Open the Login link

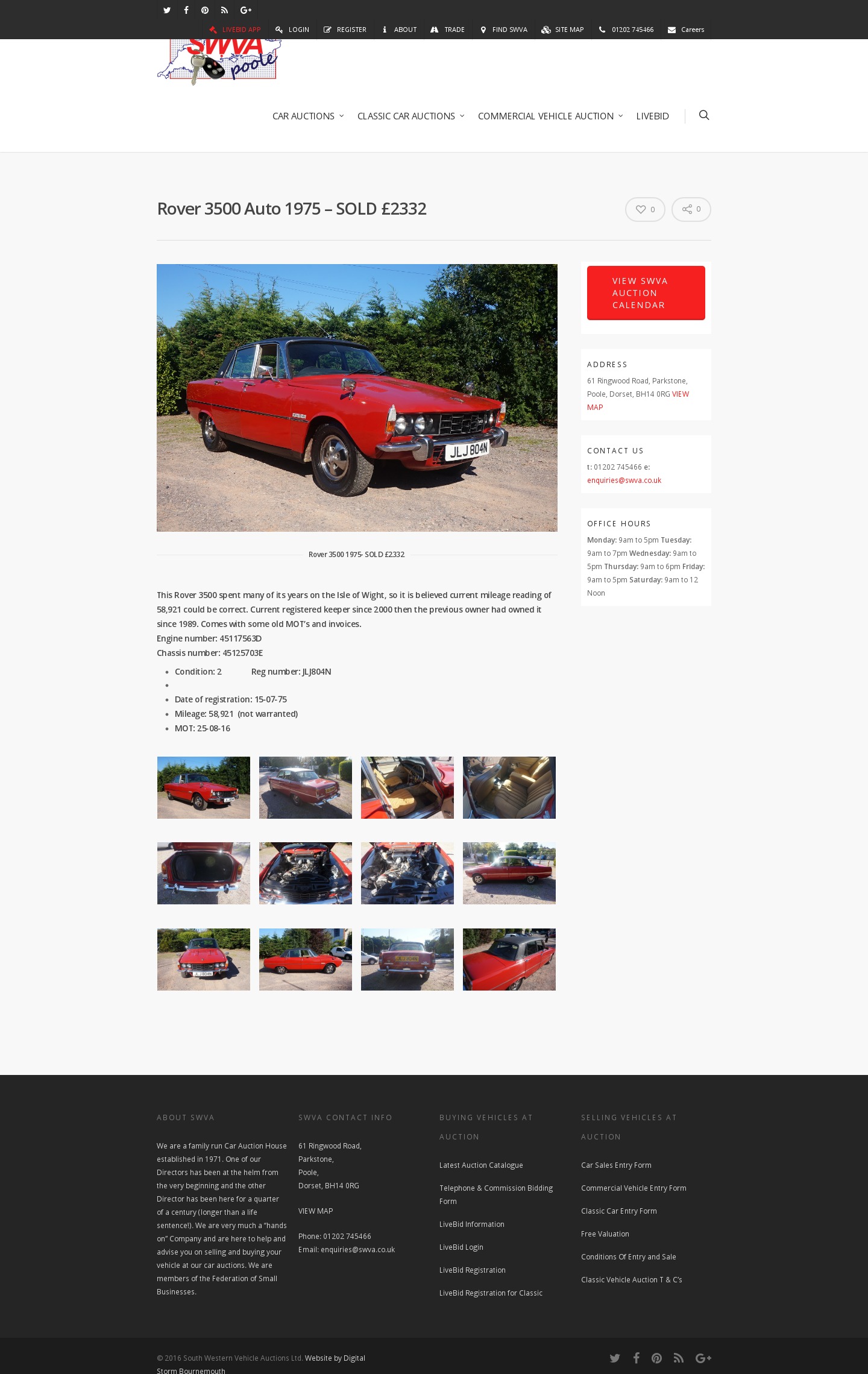292,30
